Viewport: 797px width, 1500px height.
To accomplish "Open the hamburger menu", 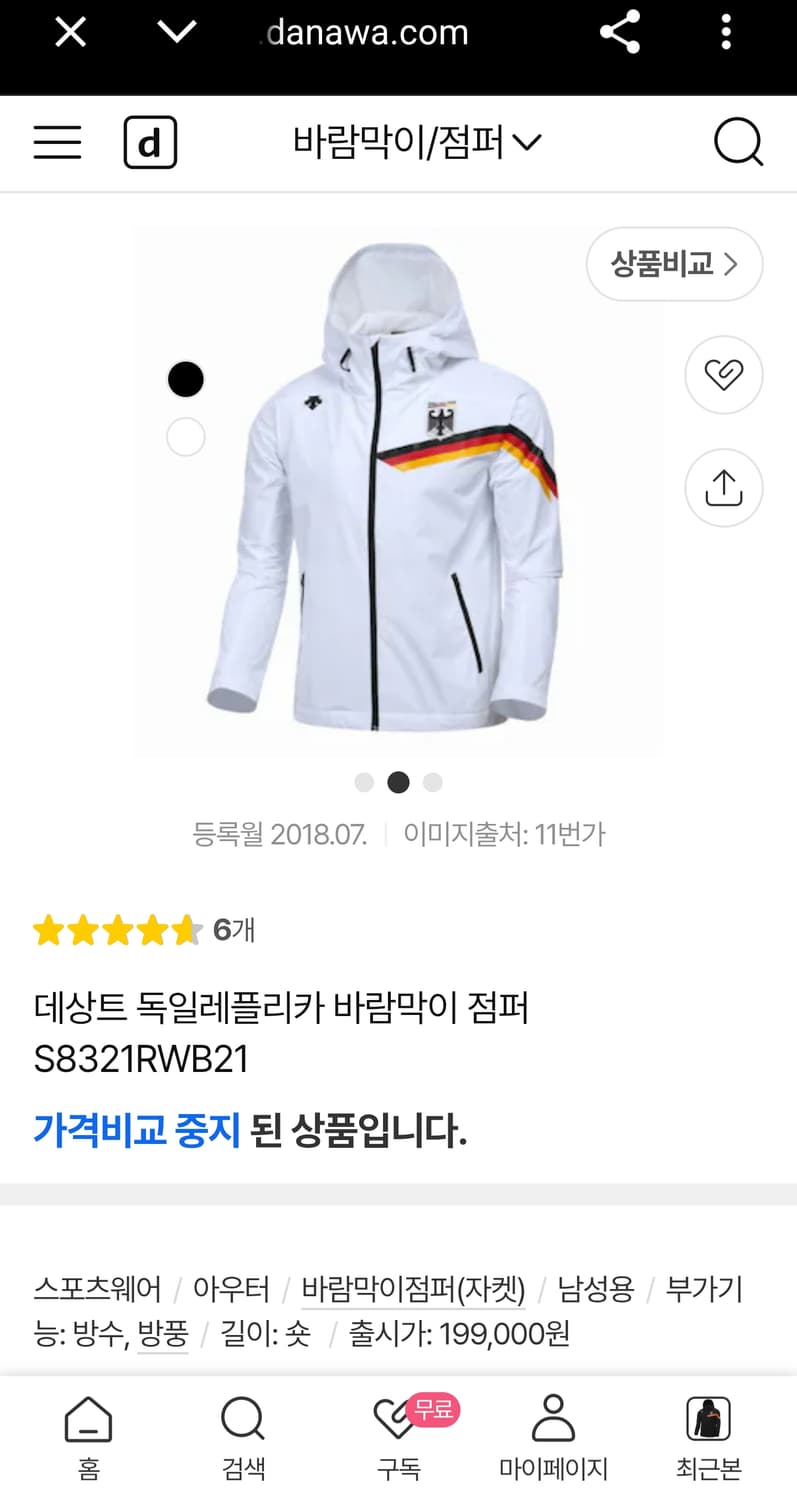I will pos(57,142).
